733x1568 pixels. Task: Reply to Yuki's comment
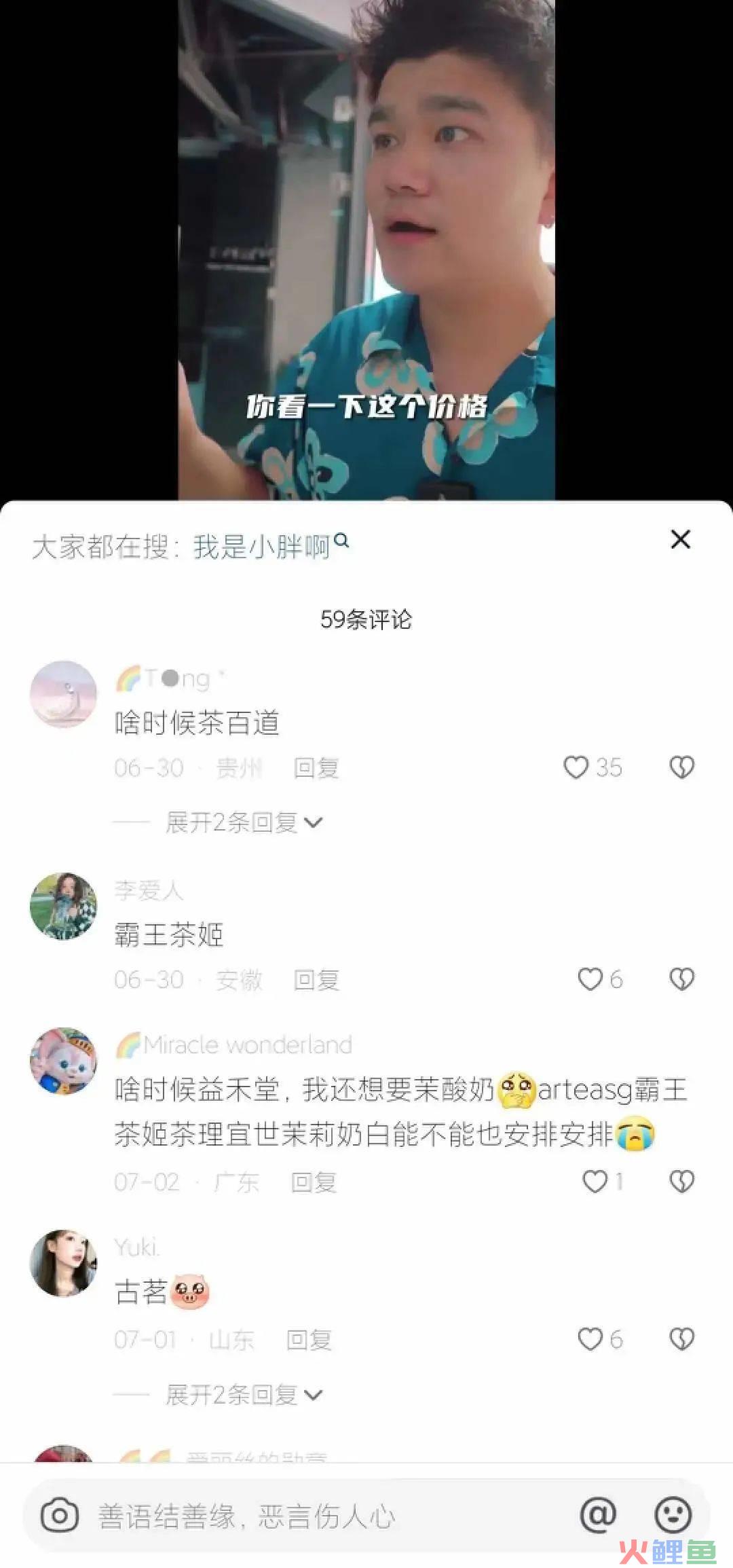[x=308, y=1340]
